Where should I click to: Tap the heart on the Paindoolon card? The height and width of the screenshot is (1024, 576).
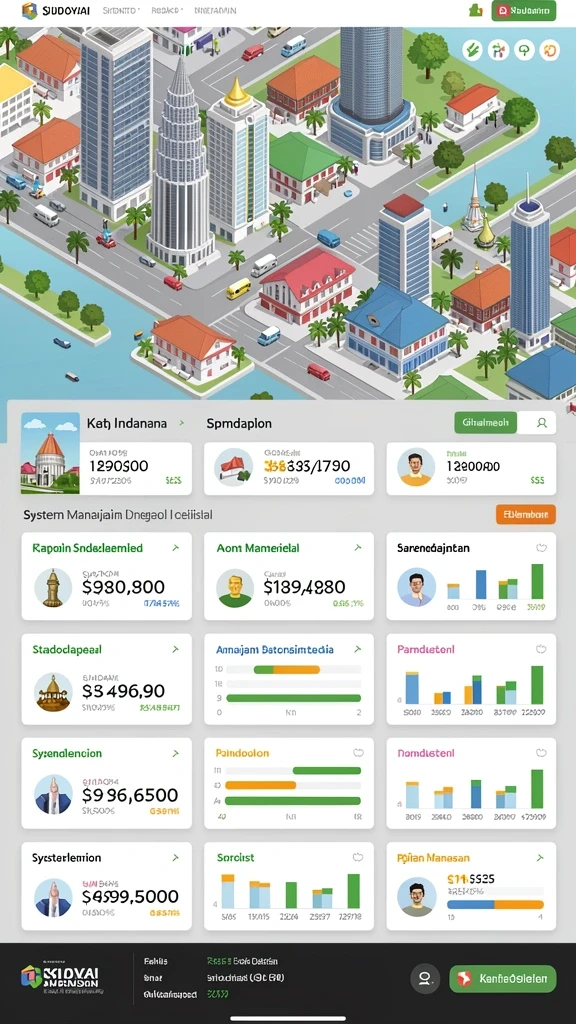tap(358, 753)
